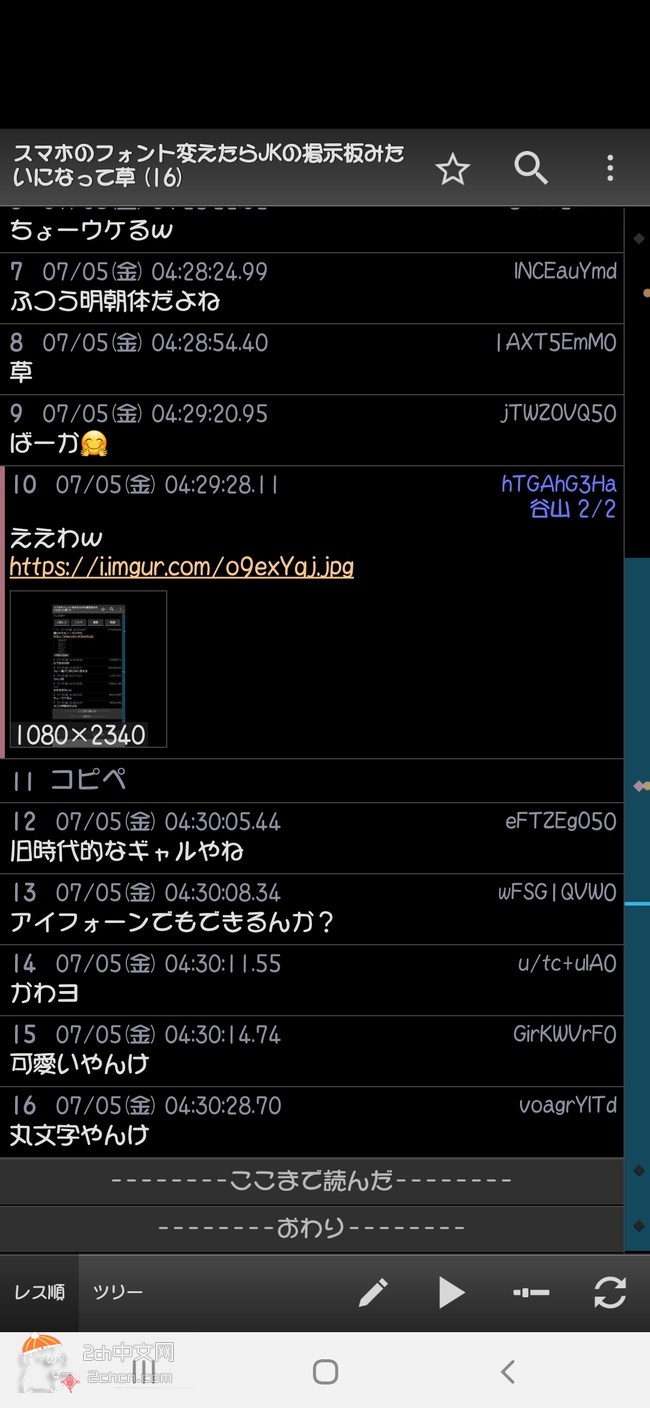Tap the collapsed コピペ post 11

point(311,780)
